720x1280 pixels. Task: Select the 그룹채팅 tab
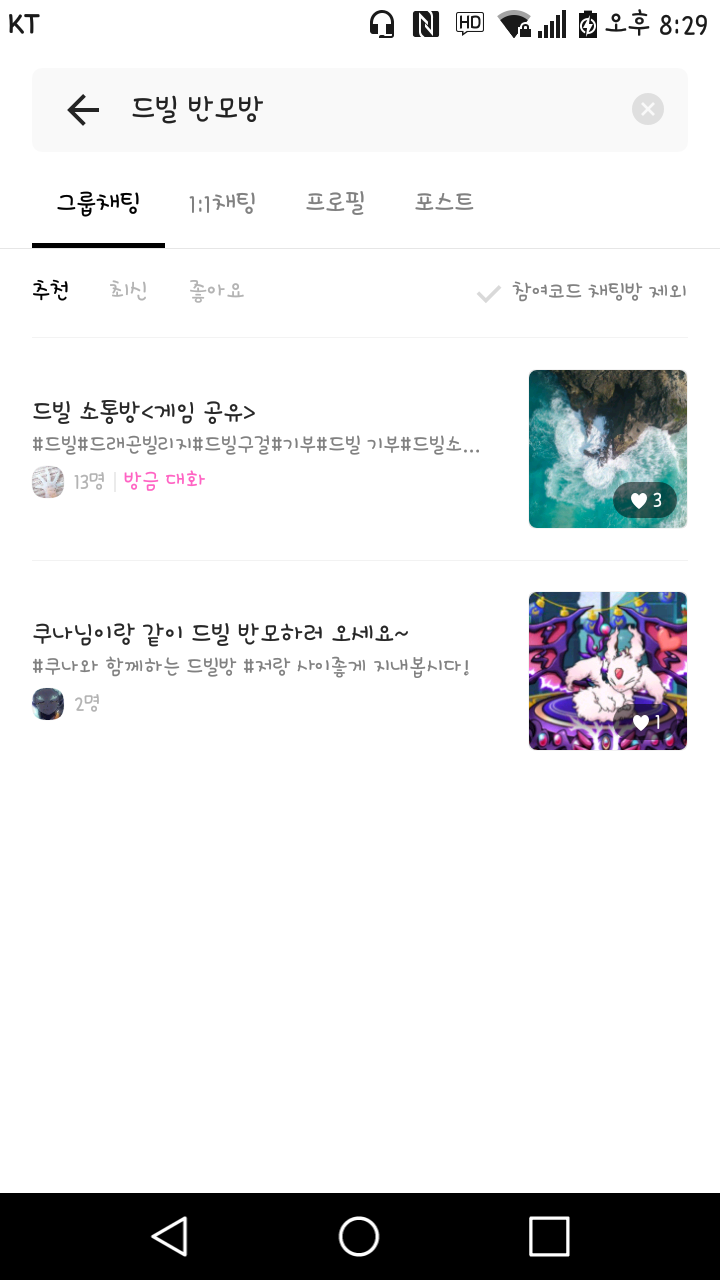click(x=98, y=203)
